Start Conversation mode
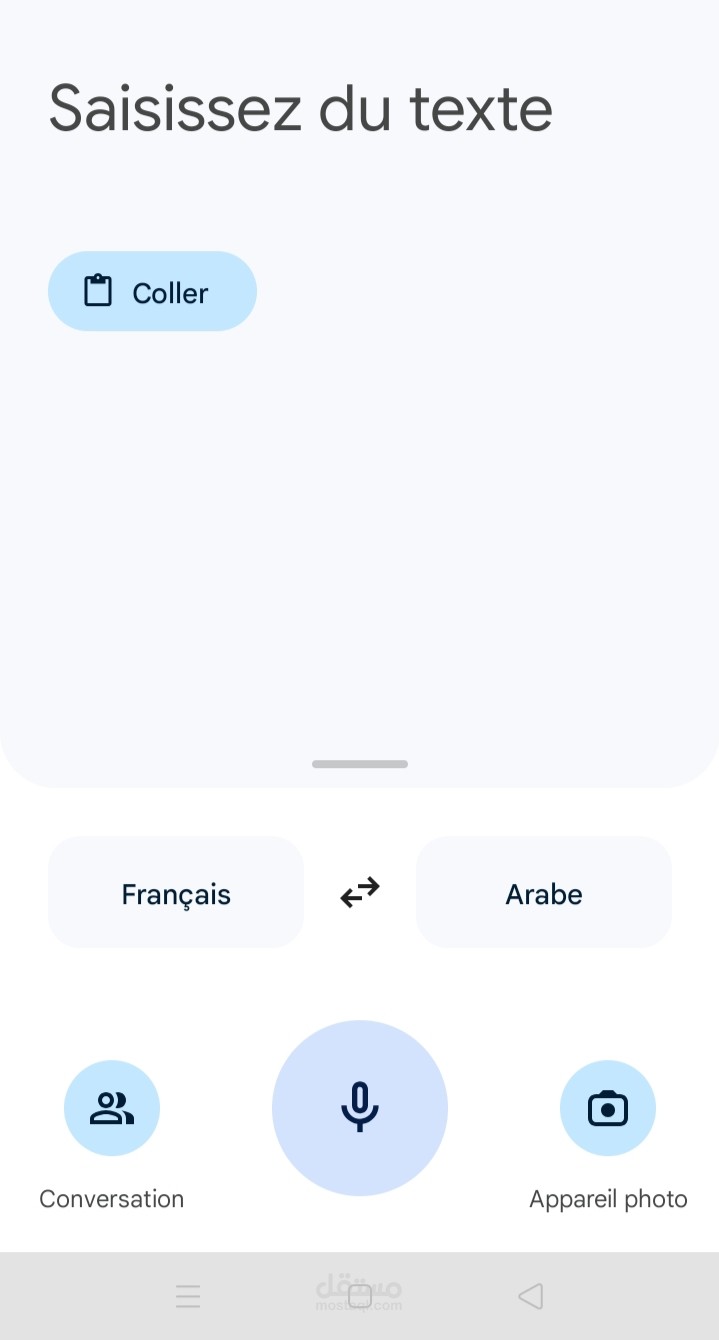719x1340 pixels. coord(112,1108)
